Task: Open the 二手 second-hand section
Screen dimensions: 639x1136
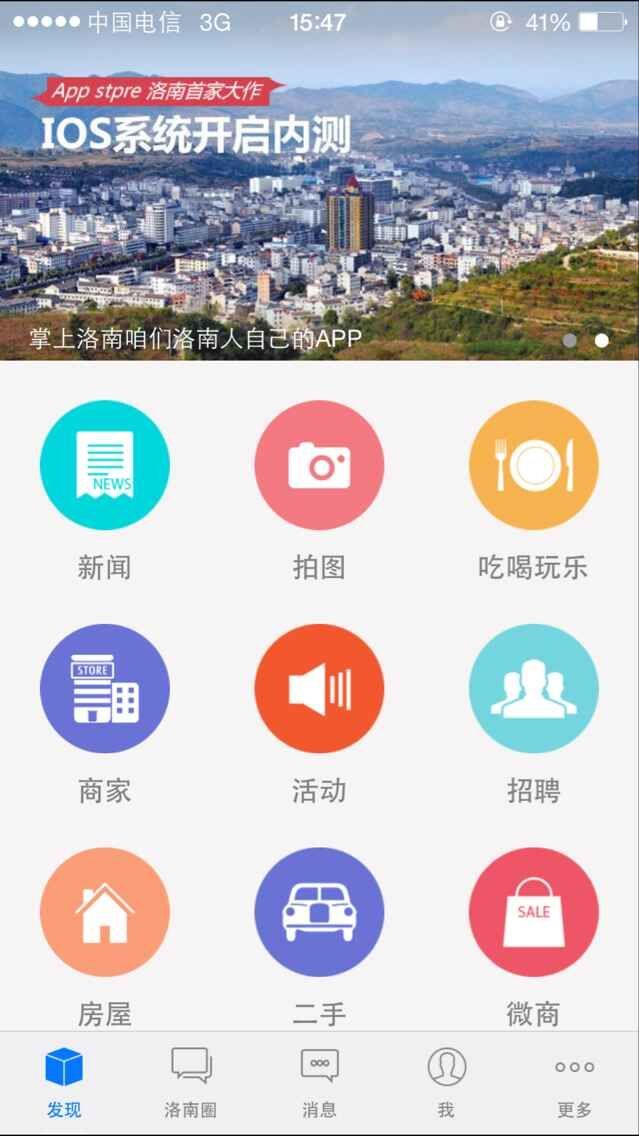Action: (319, 912)
